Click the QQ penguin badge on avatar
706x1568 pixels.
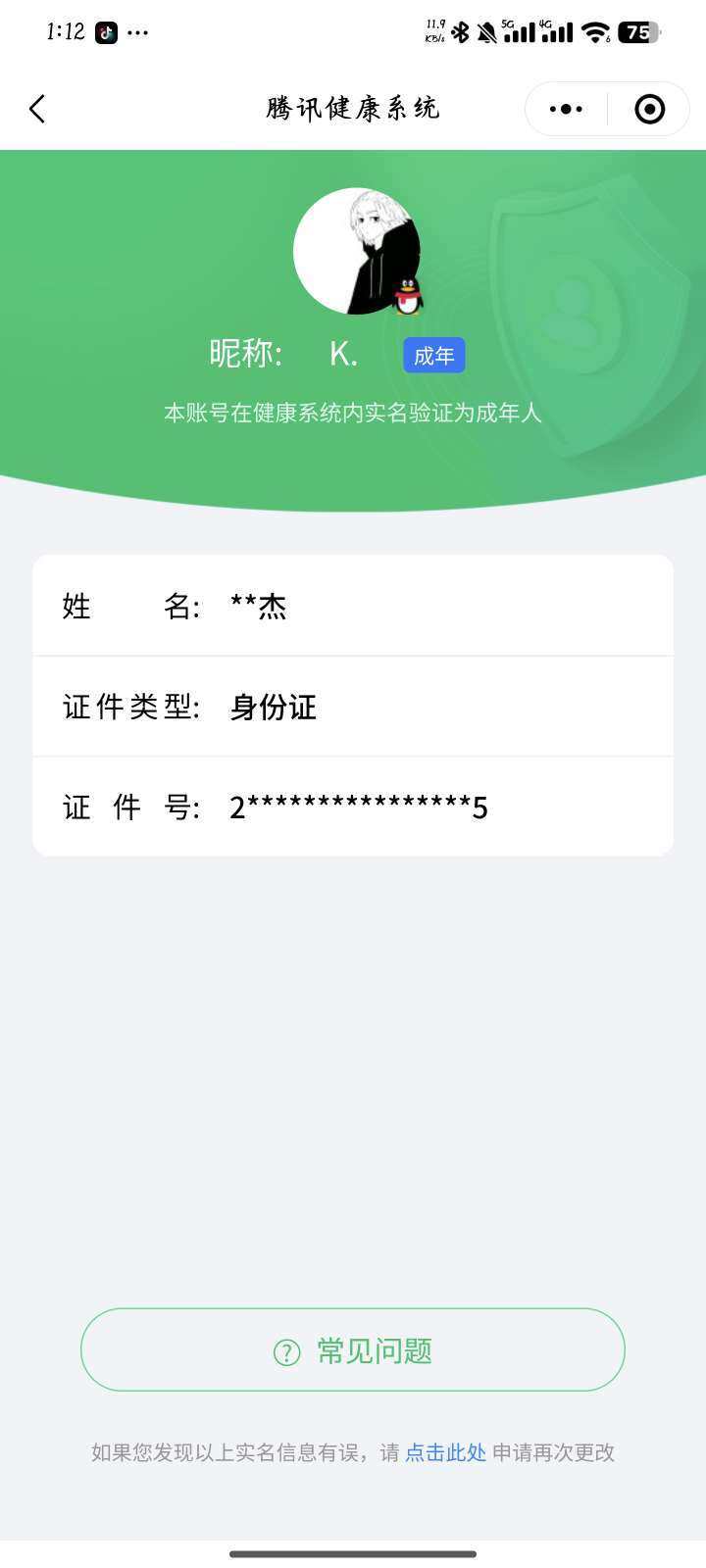(x=404, y=294)
